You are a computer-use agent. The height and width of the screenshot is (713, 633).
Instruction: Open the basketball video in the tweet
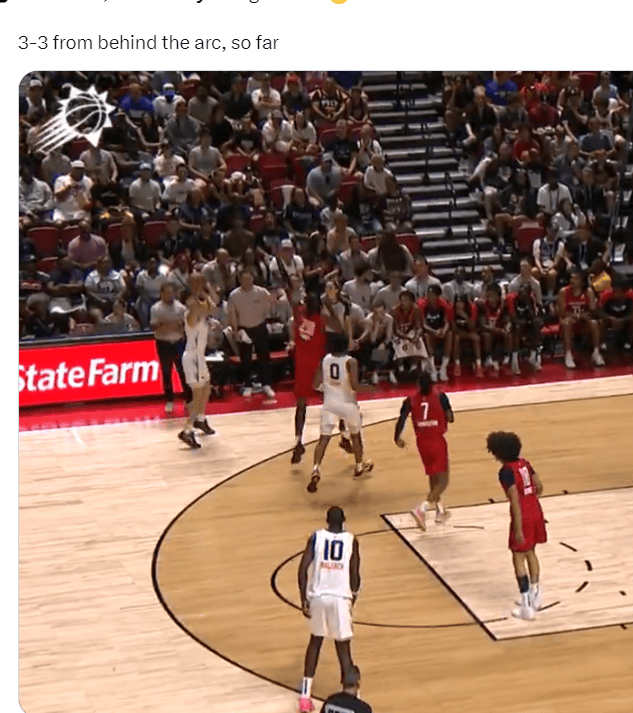click(x=325, y=391)
